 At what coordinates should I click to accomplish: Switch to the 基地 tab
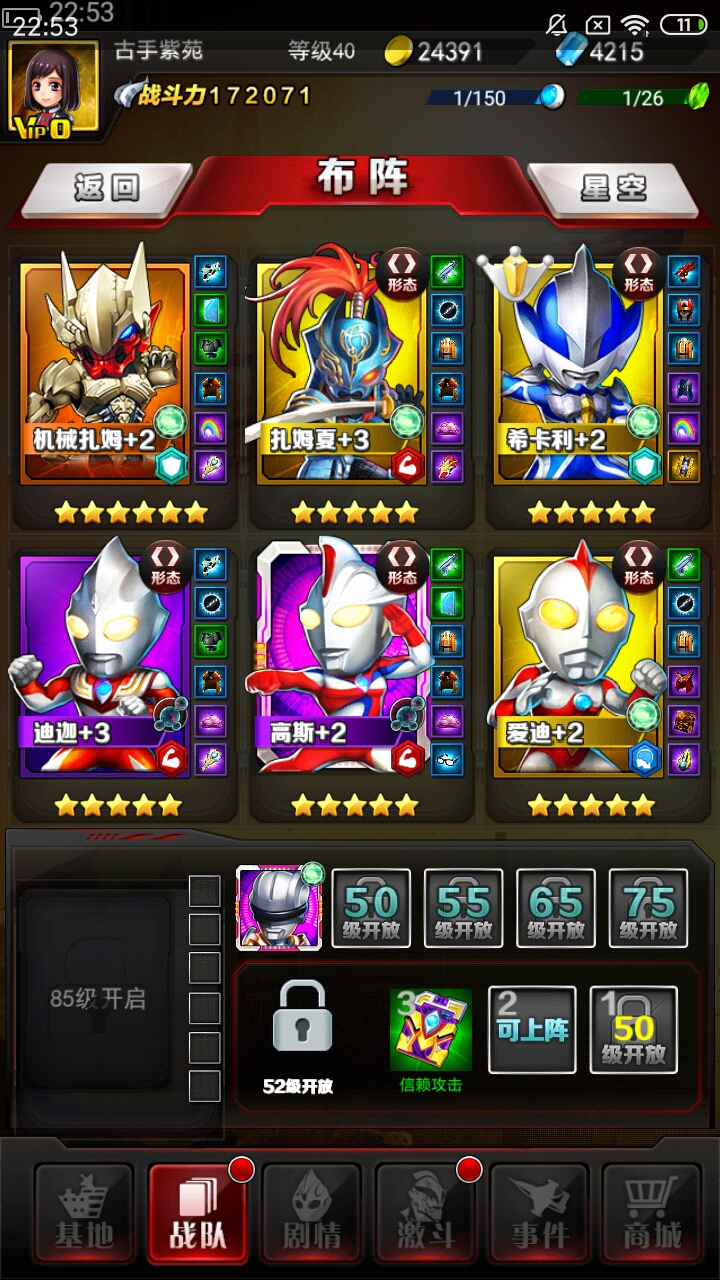(x=84, y=1212)
